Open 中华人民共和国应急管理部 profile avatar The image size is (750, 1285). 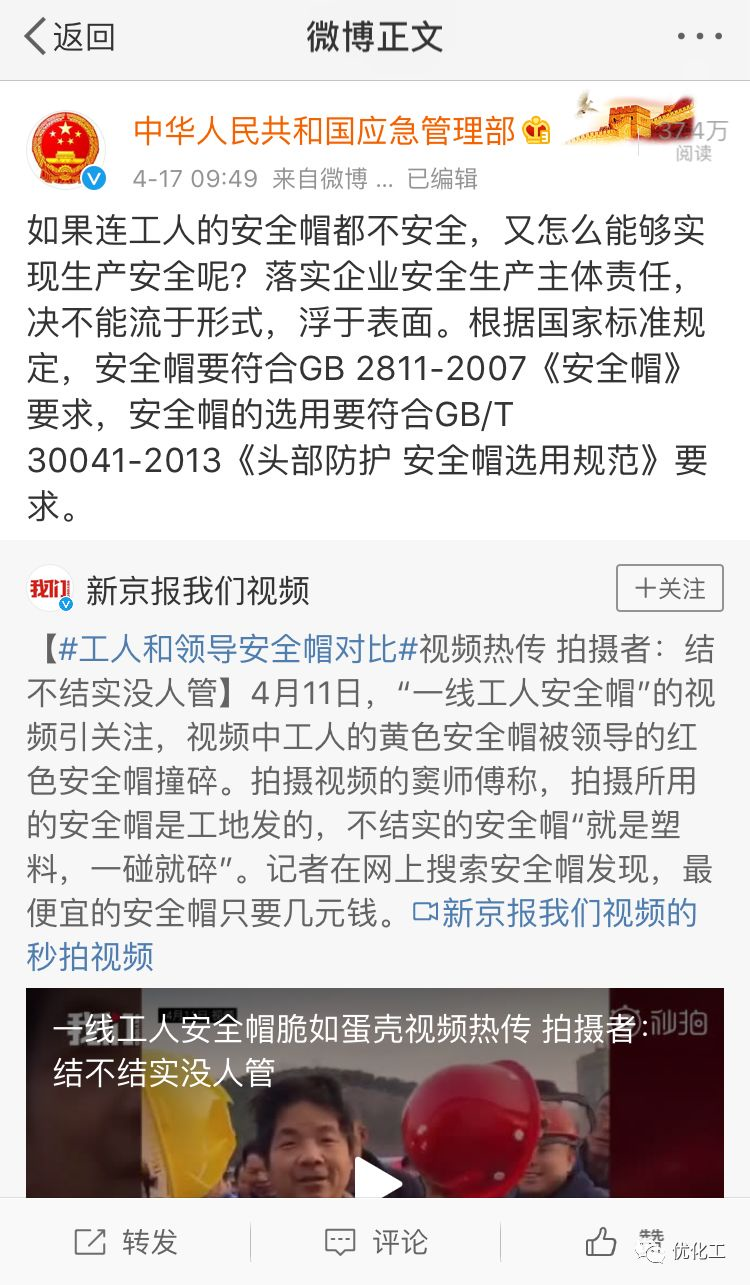pos(65,149)
